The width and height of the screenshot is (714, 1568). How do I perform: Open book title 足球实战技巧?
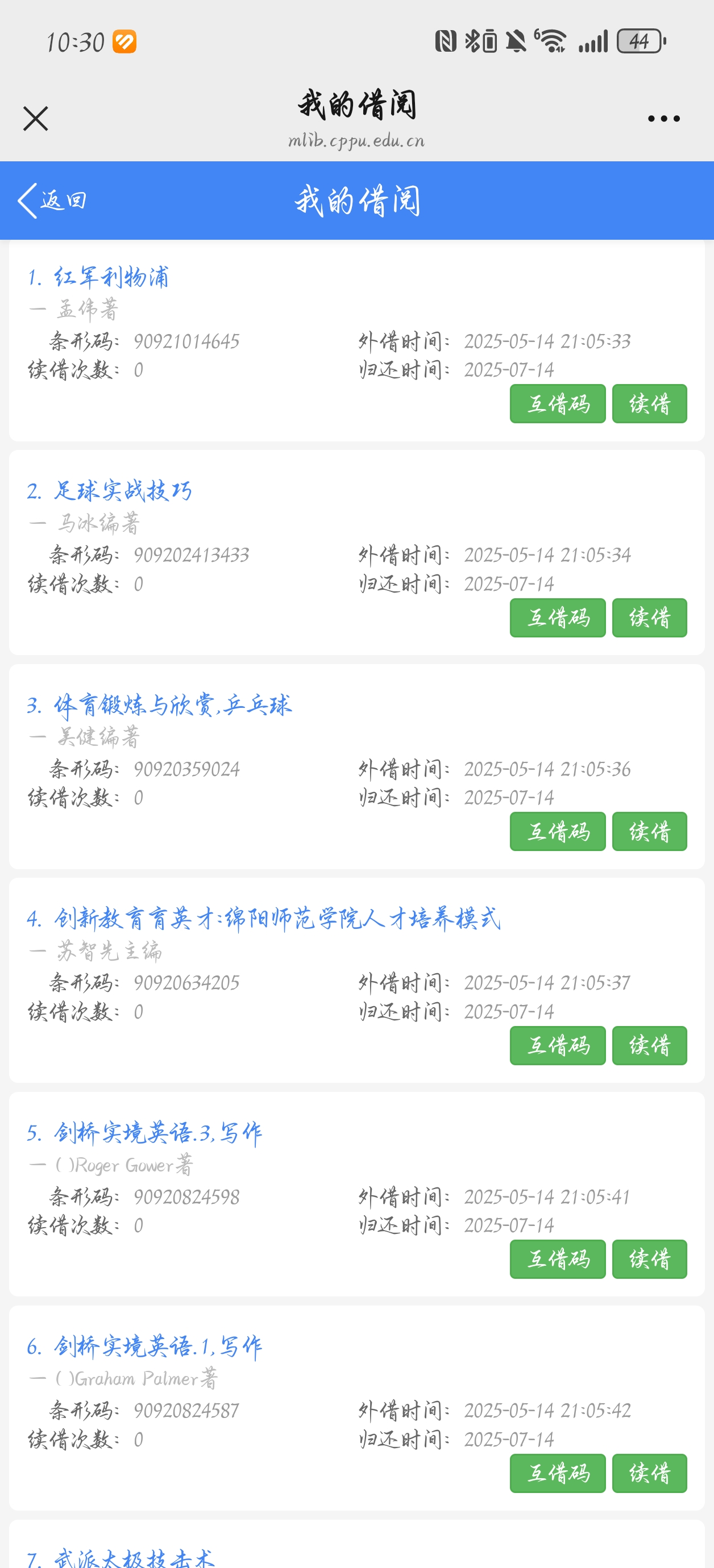122,491
